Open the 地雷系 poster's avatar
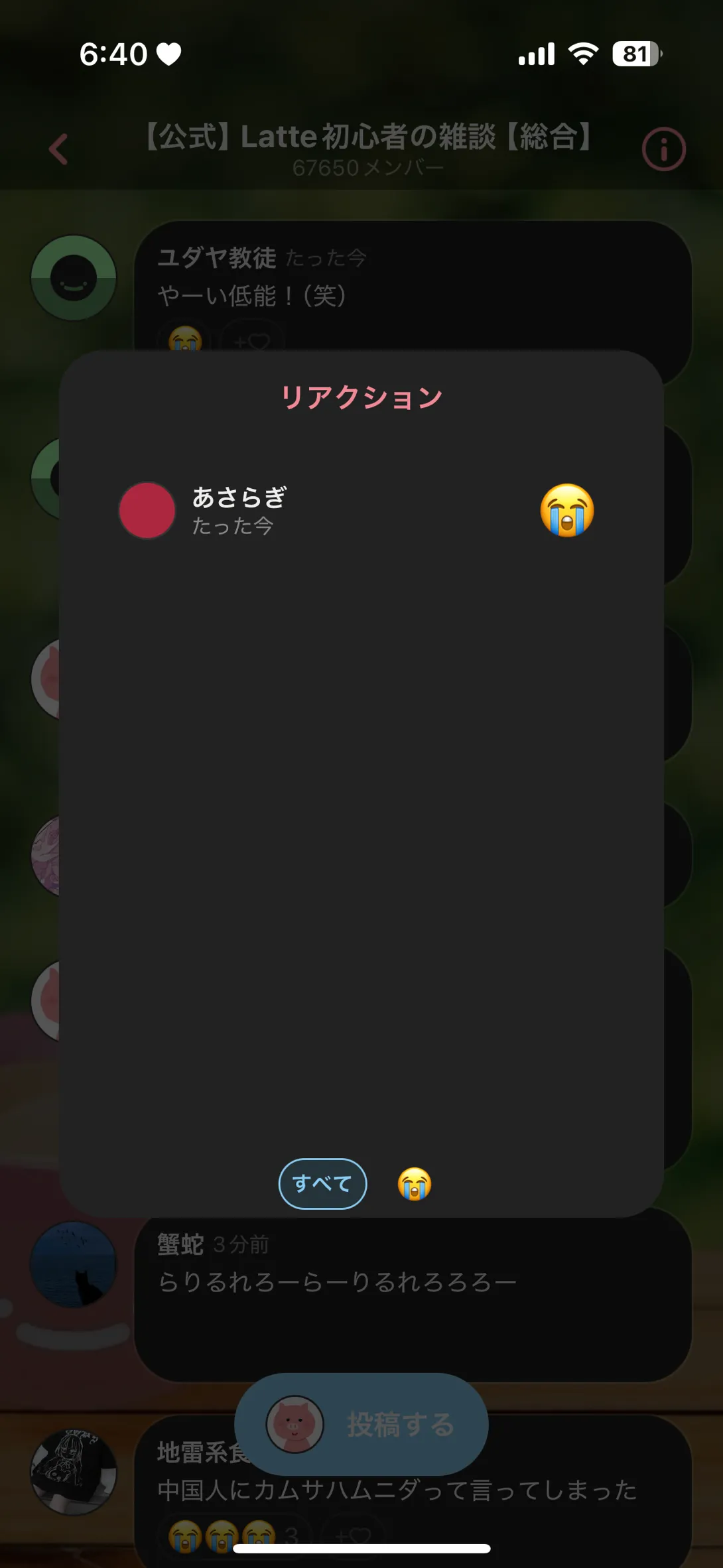The width and height of the screenshot is (723, 1568). pyautogui.click(x=74, y=1472)
